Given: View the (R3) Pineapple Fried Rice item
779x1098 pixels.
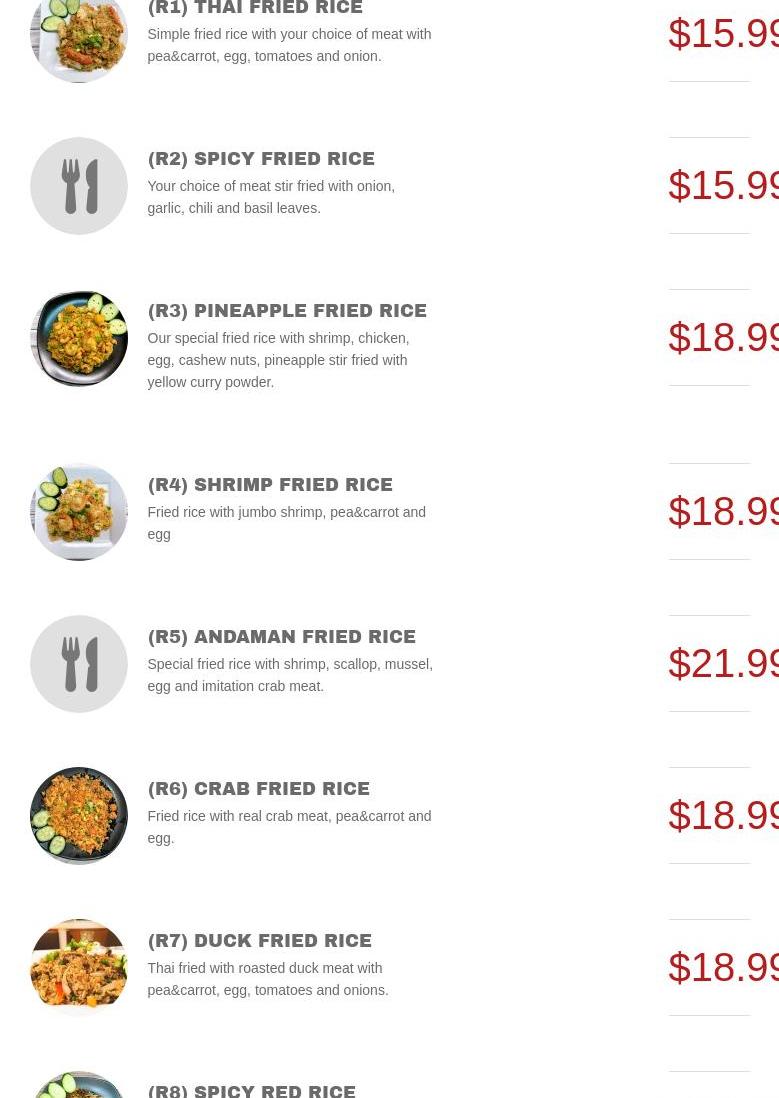Looking at the screenshot, I should click(x=287, y=311).
